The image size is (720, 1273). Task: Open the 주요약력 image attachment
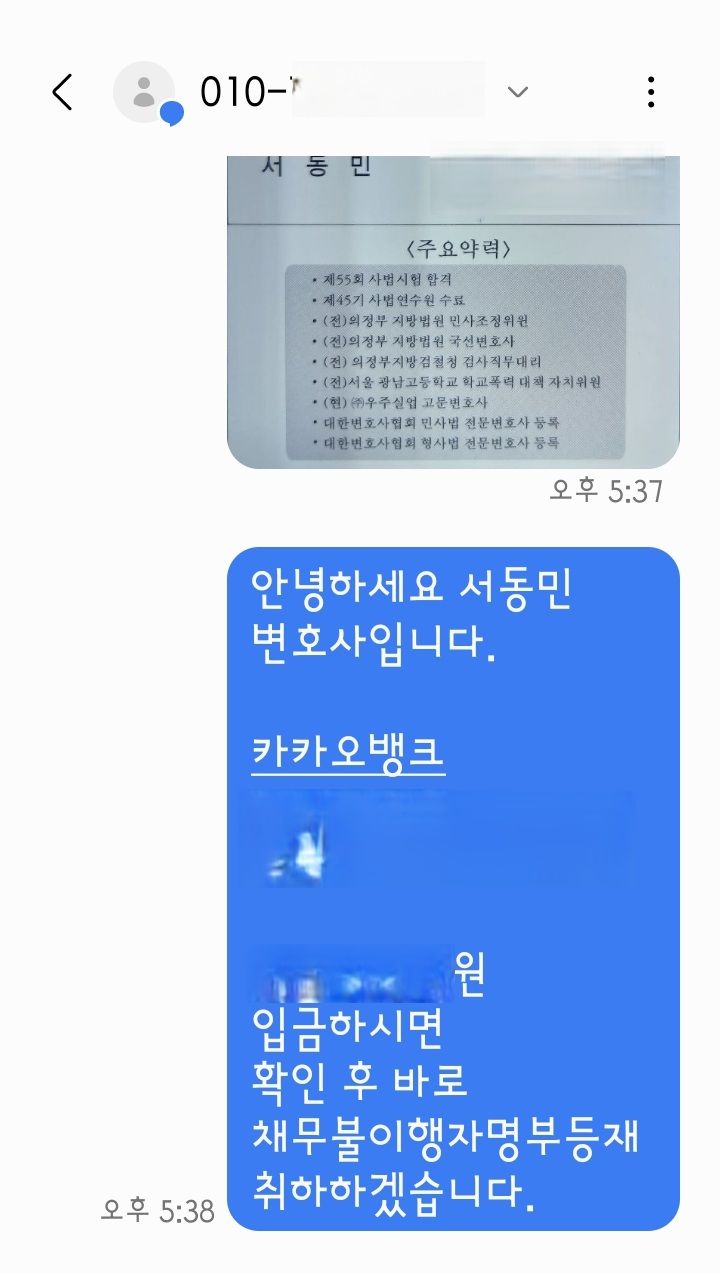(x=453, y=330)
